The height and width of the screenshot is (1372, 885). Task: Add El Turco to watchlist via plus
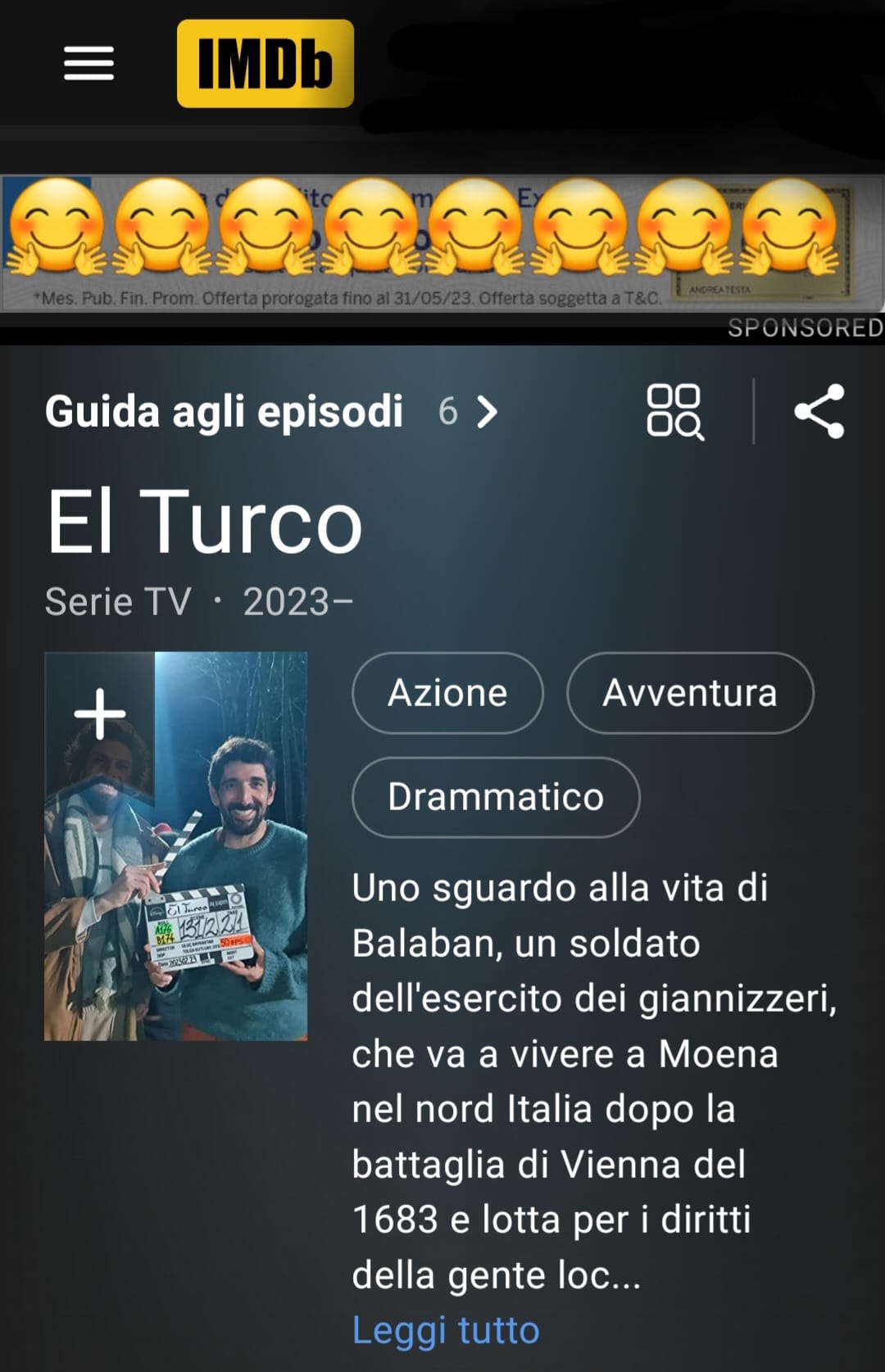99,713
